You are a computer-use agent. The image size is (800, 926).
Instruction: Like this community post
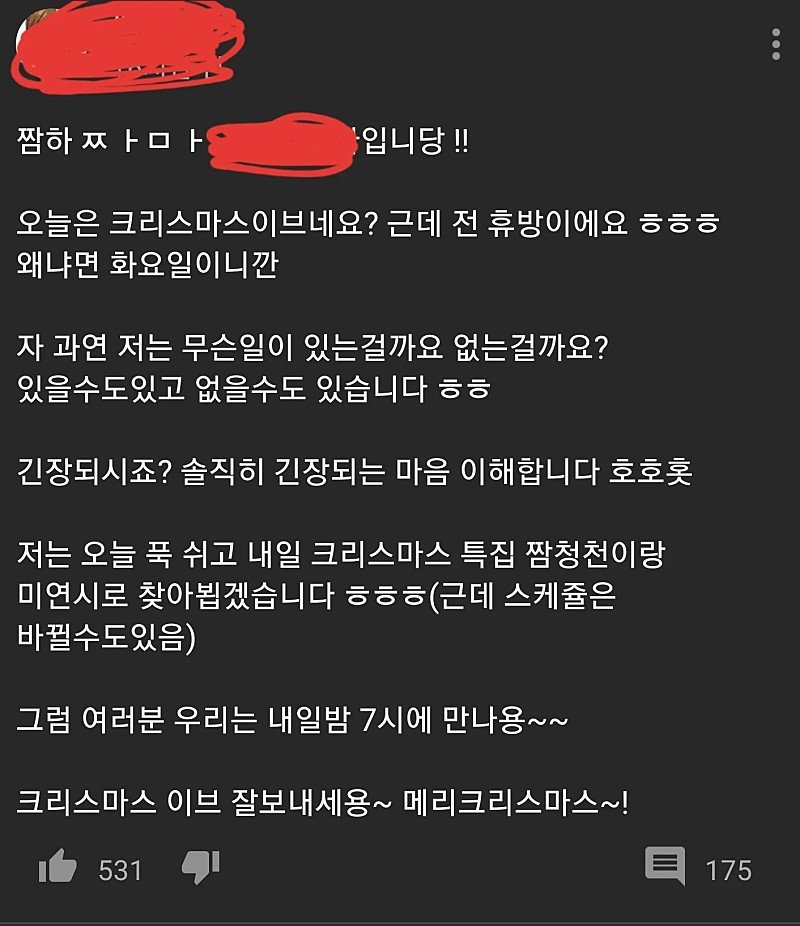tap(58, 868)
